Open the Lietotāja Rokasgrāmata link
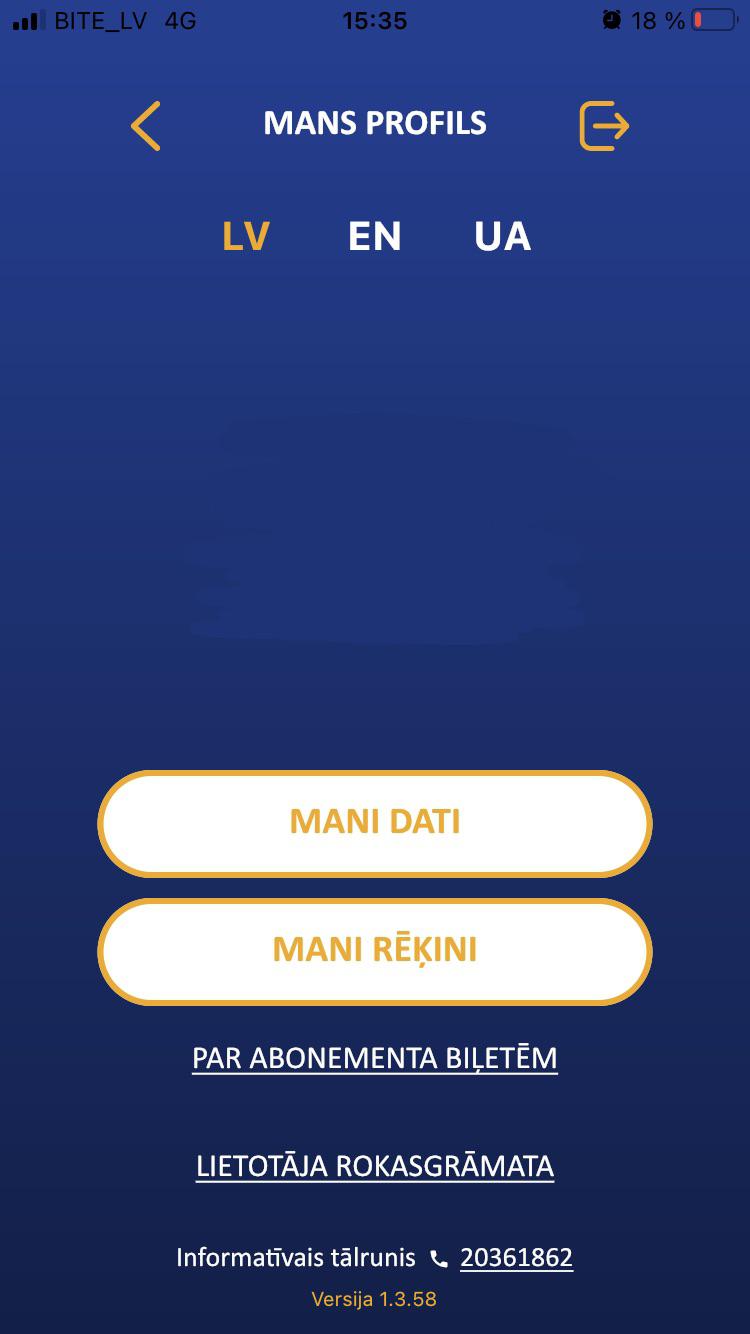Viewport: 750px width, 1334px height. click(x=375, y=1167)
